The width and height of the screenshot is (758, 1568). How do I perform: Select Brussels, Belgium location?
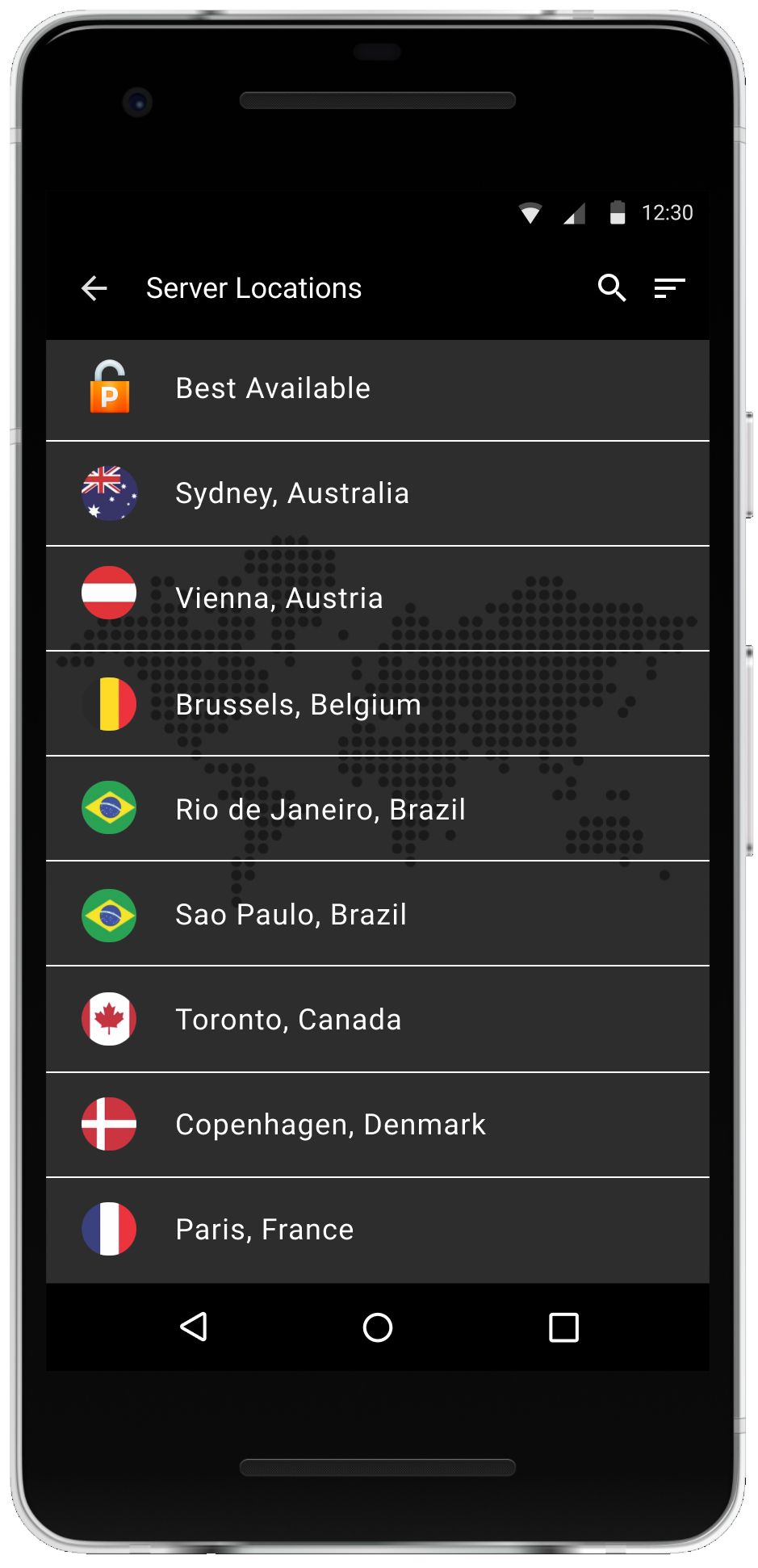[x=377, y=704]
